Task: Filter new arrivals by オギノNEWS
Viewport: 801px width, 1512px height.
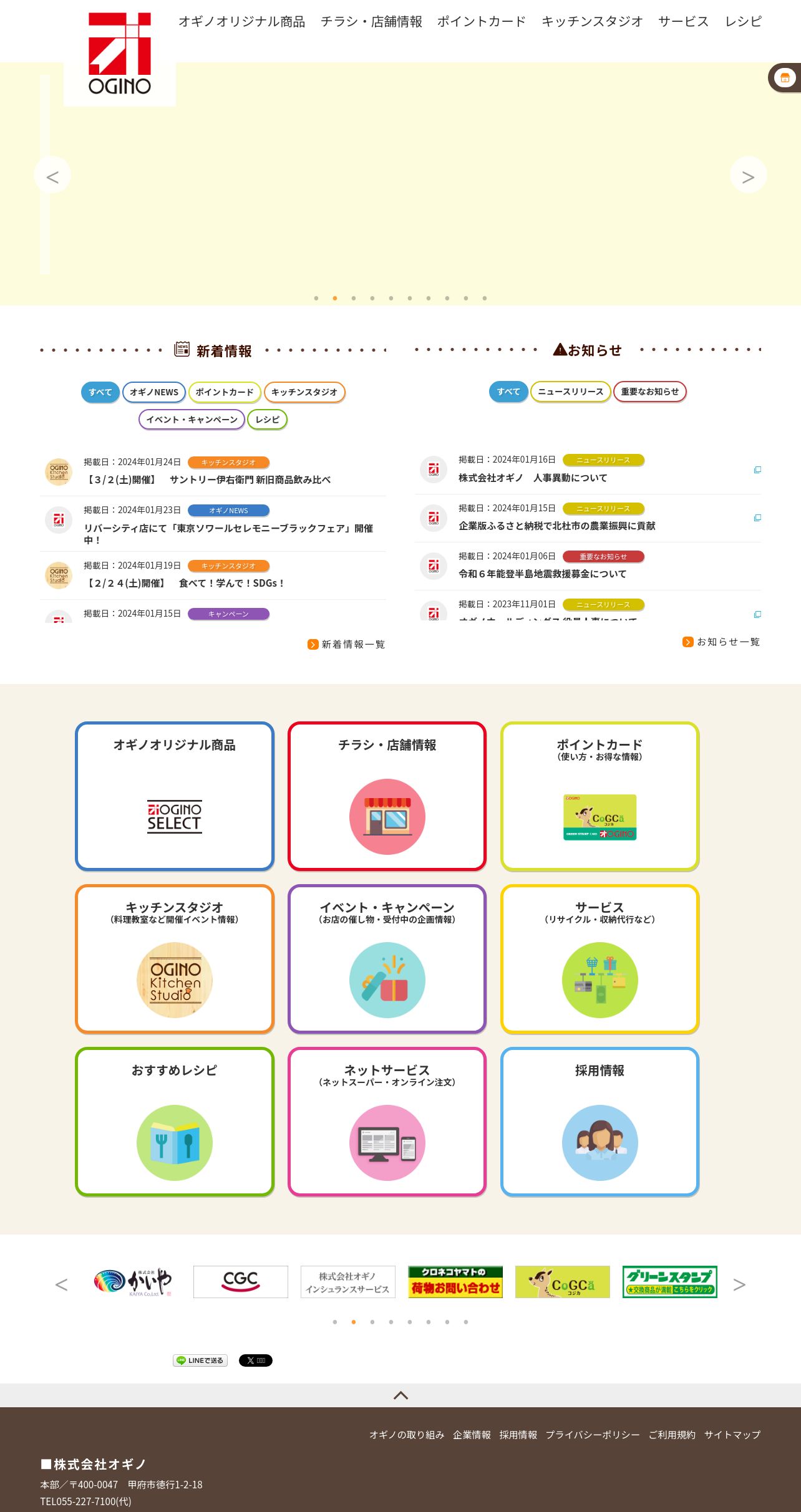Action: point(154,392)
